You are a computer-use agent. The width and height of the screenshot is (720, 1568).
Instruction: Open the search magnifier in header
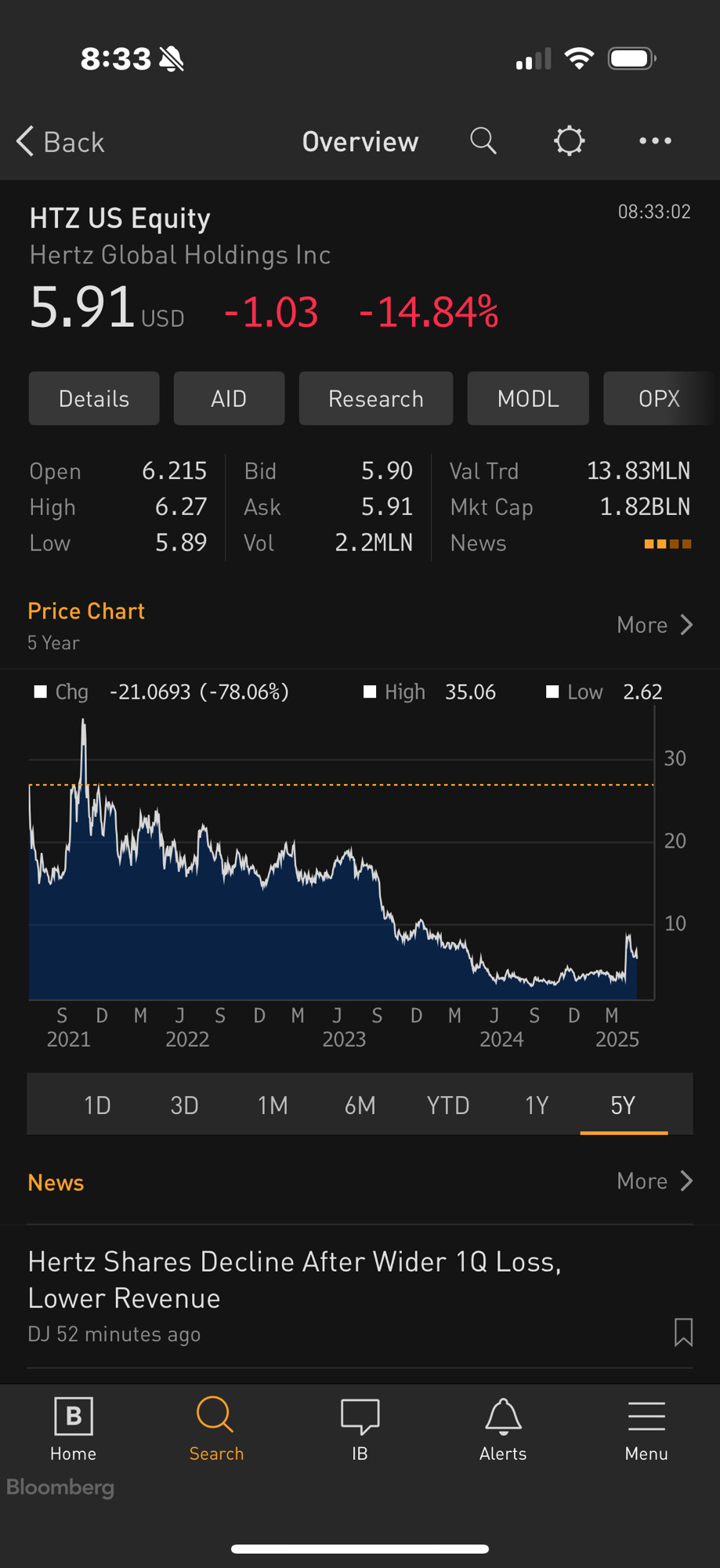pyautogui.click(x=483, y=141)
